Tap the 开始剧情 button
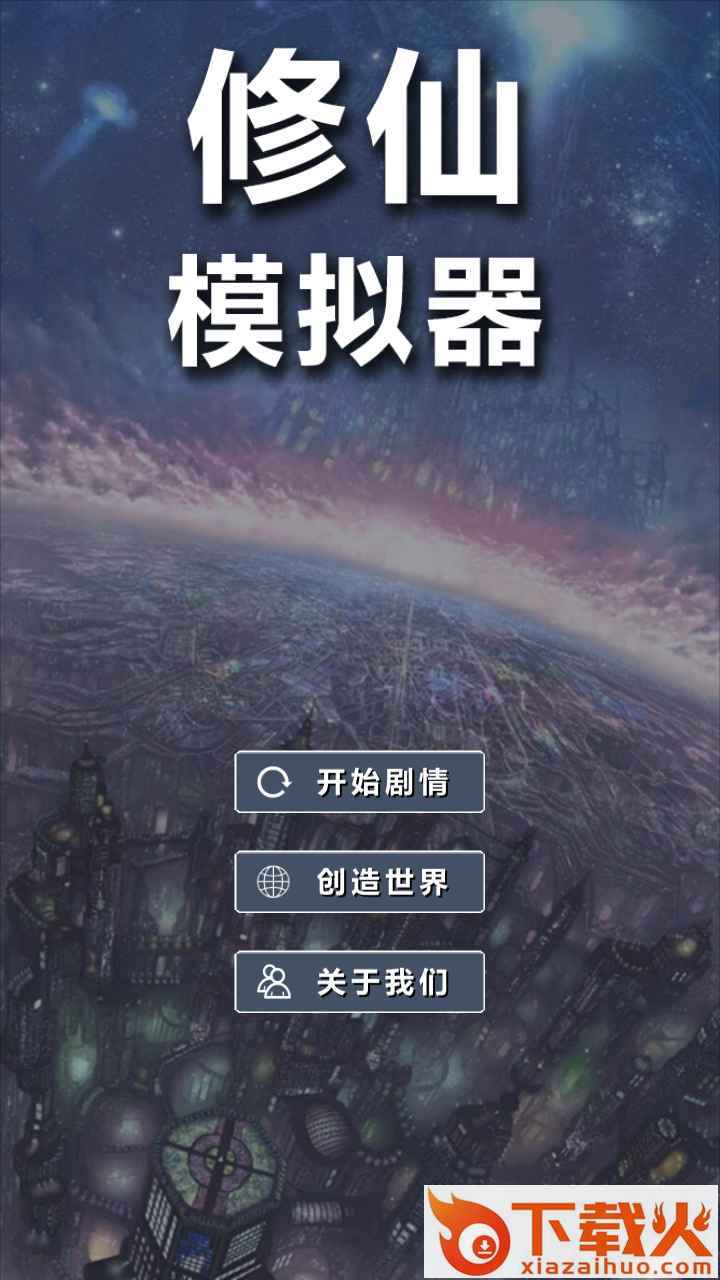 pyautogui.click(x=360, y=782)
